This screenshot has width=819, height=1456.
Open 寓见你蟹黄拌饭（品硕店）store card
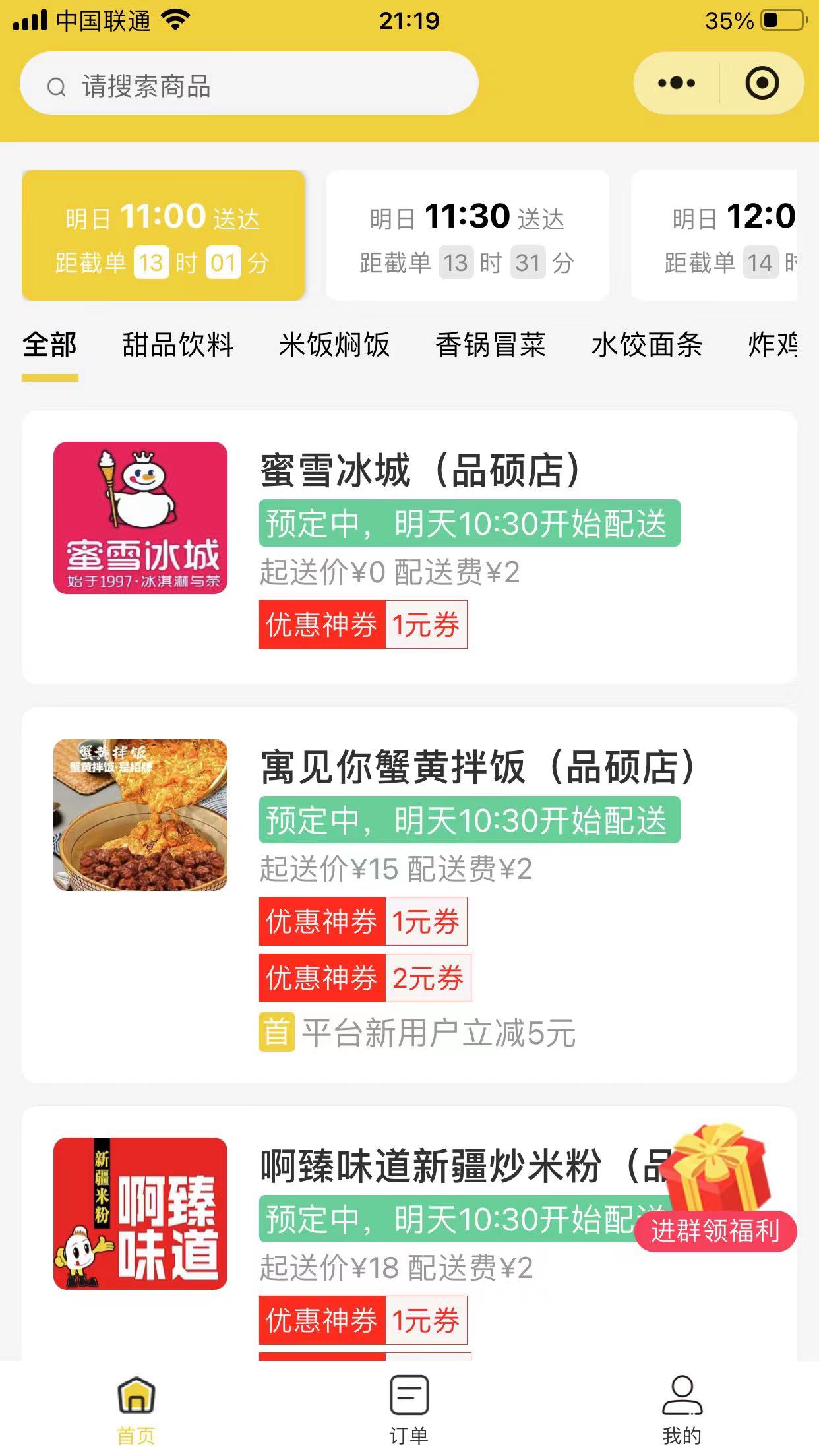click(409, 894)
